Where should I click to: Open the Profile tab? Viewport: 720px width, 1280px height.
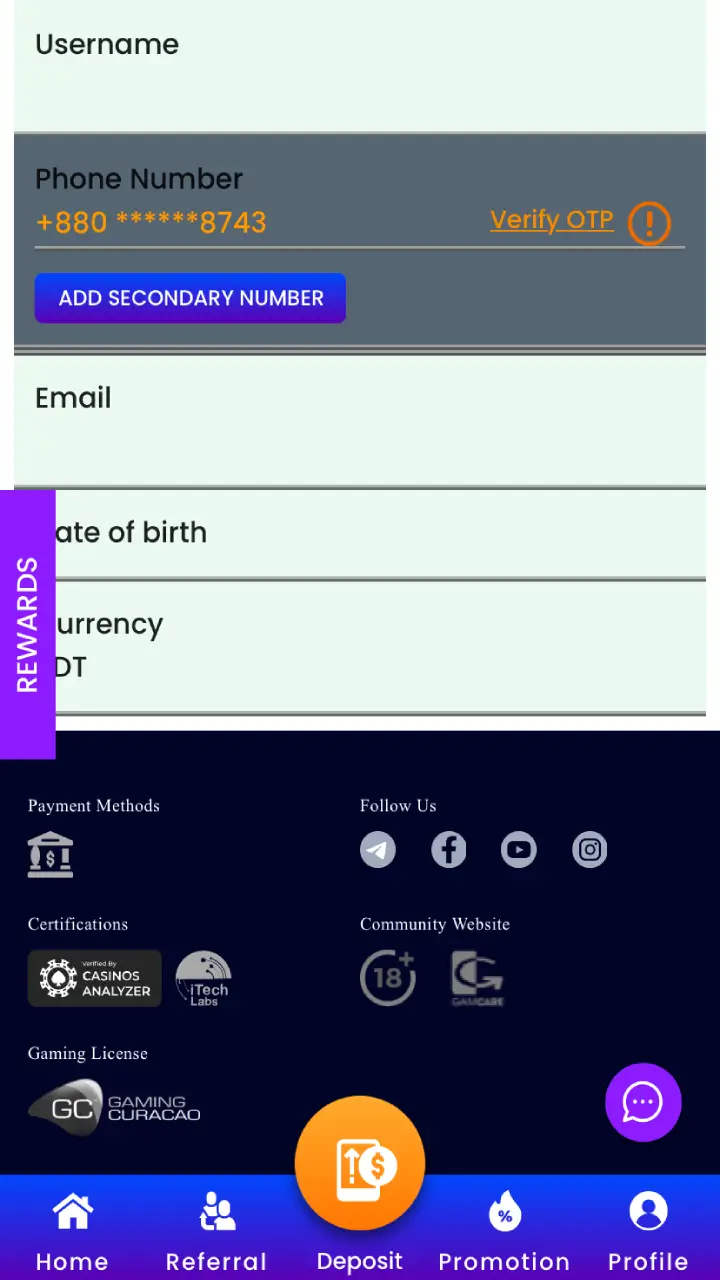648,1231
